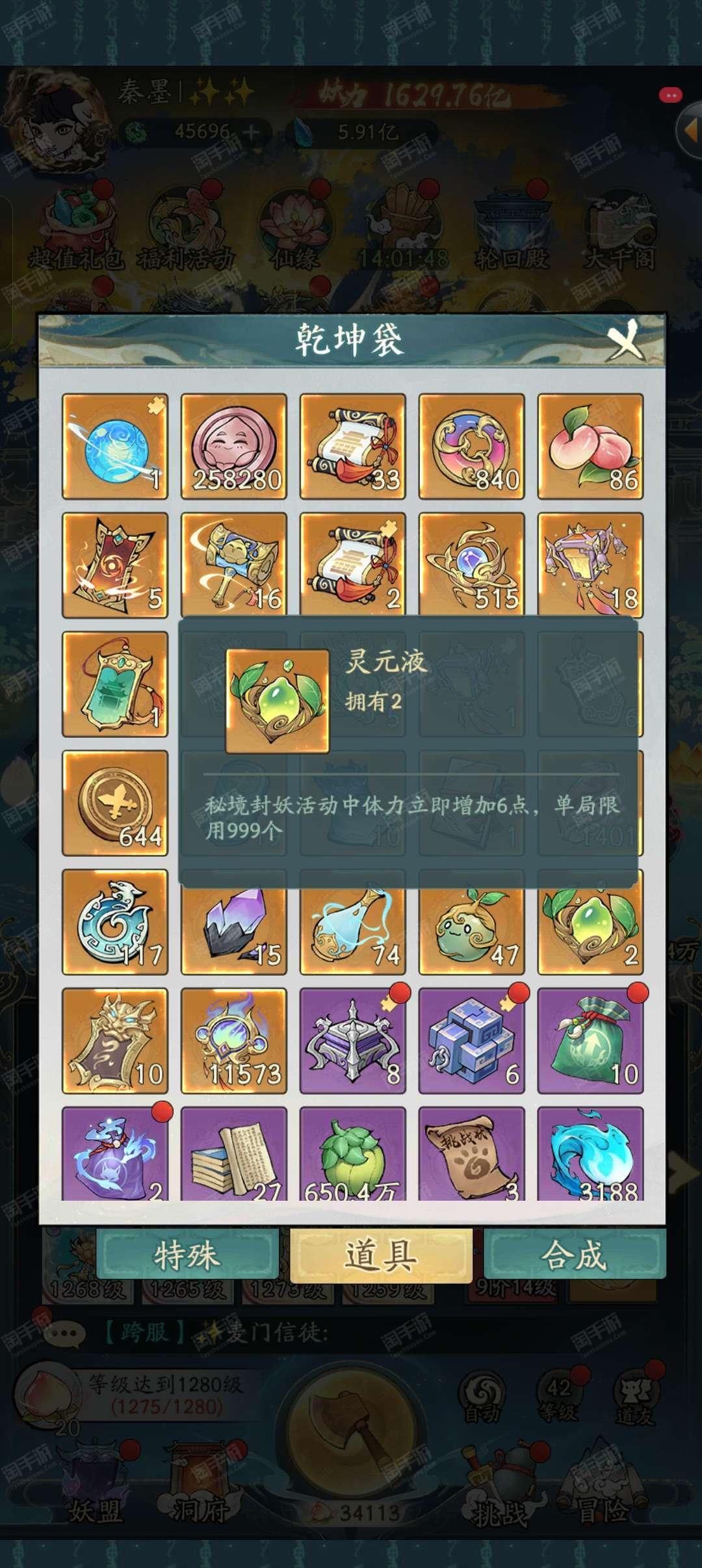Select the books item with count 27
Image resolution: width=702 pixels, height=1568 pixels.
tap(234, 1153)
